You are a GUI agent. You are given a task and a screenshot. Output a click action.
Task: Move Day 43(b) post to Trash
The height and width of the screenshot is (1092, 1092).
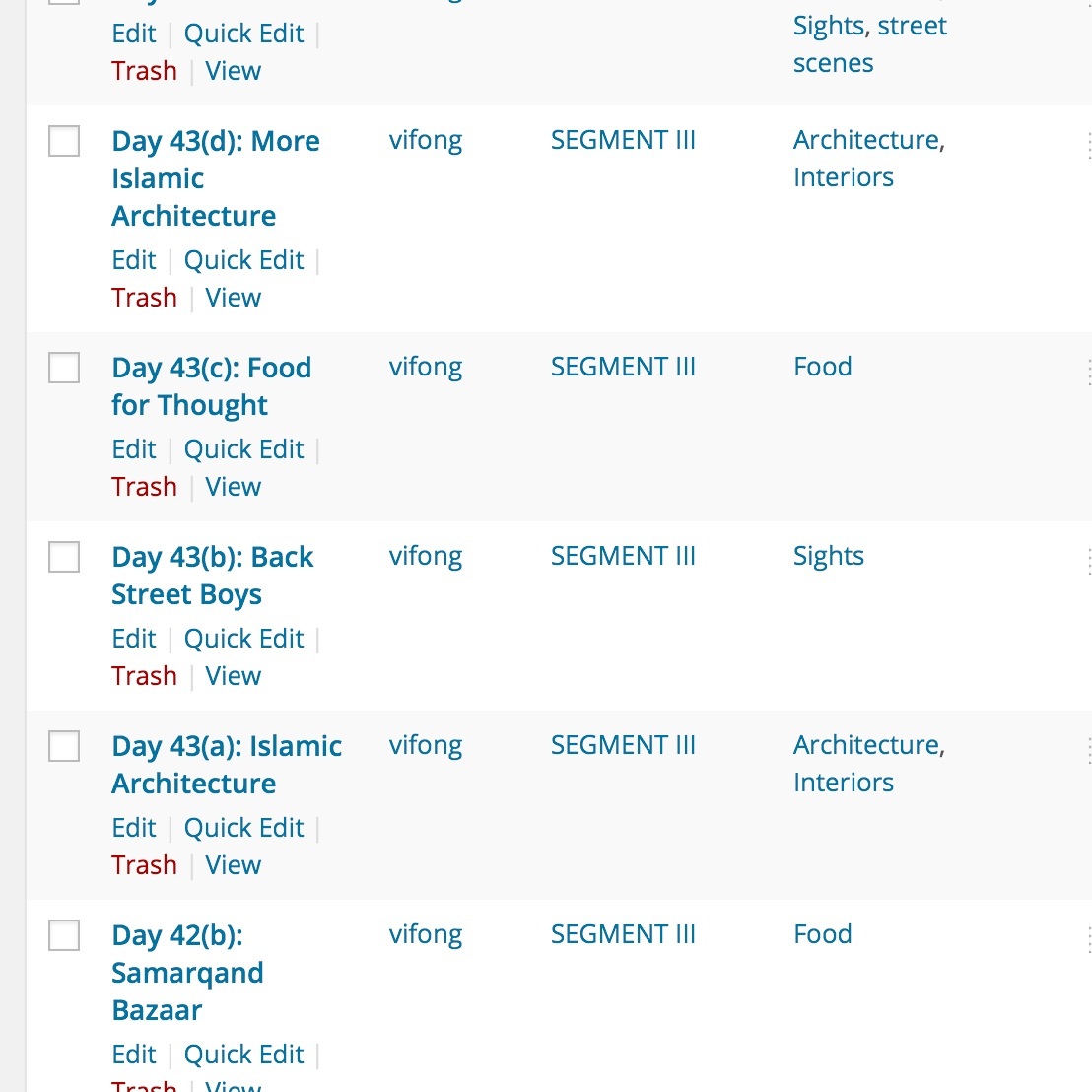144,676
